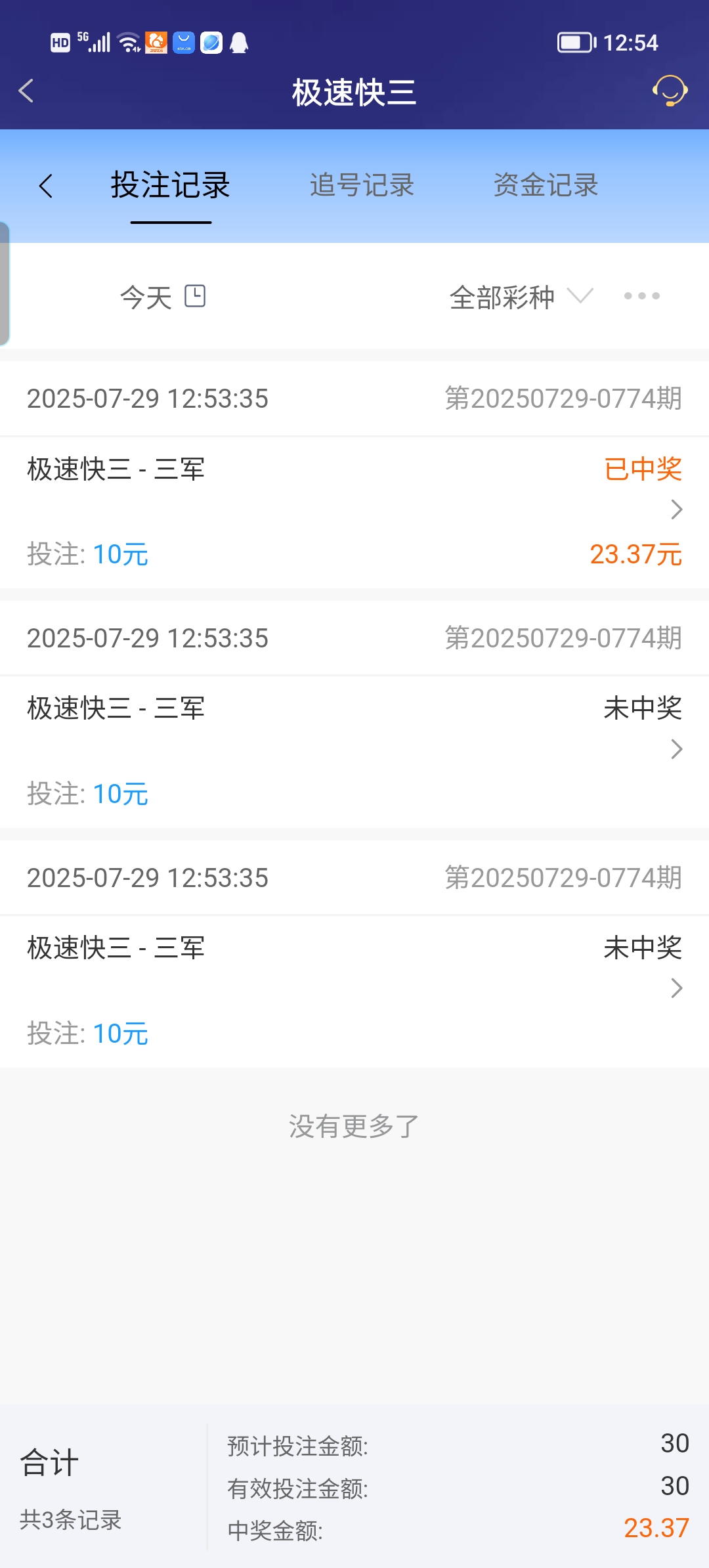This screenshot has width=709, height=1568.
Task: Open the date picker clock icon beside 今天
Action: pos(195,297)
